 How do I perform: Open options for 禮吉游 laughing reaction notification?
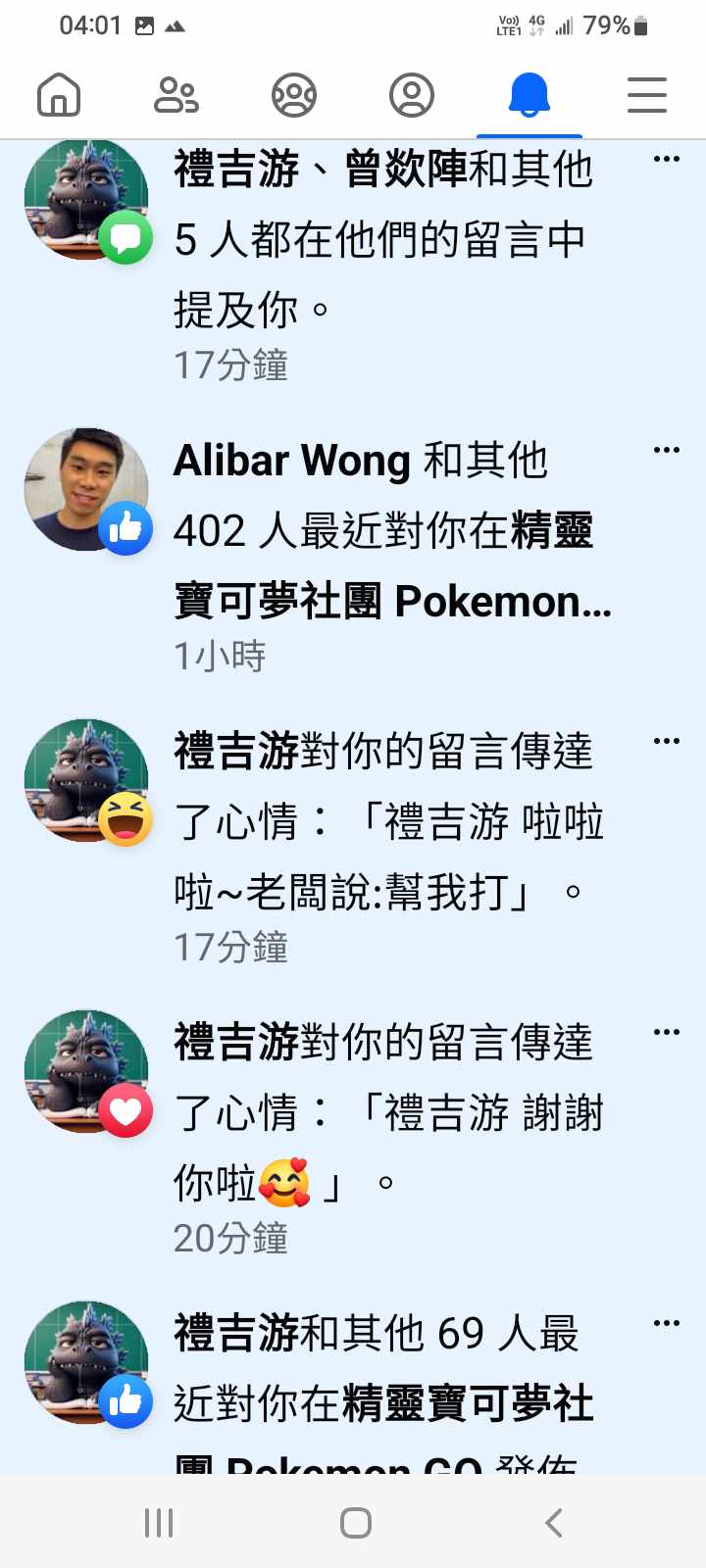(x=667, y=741)
